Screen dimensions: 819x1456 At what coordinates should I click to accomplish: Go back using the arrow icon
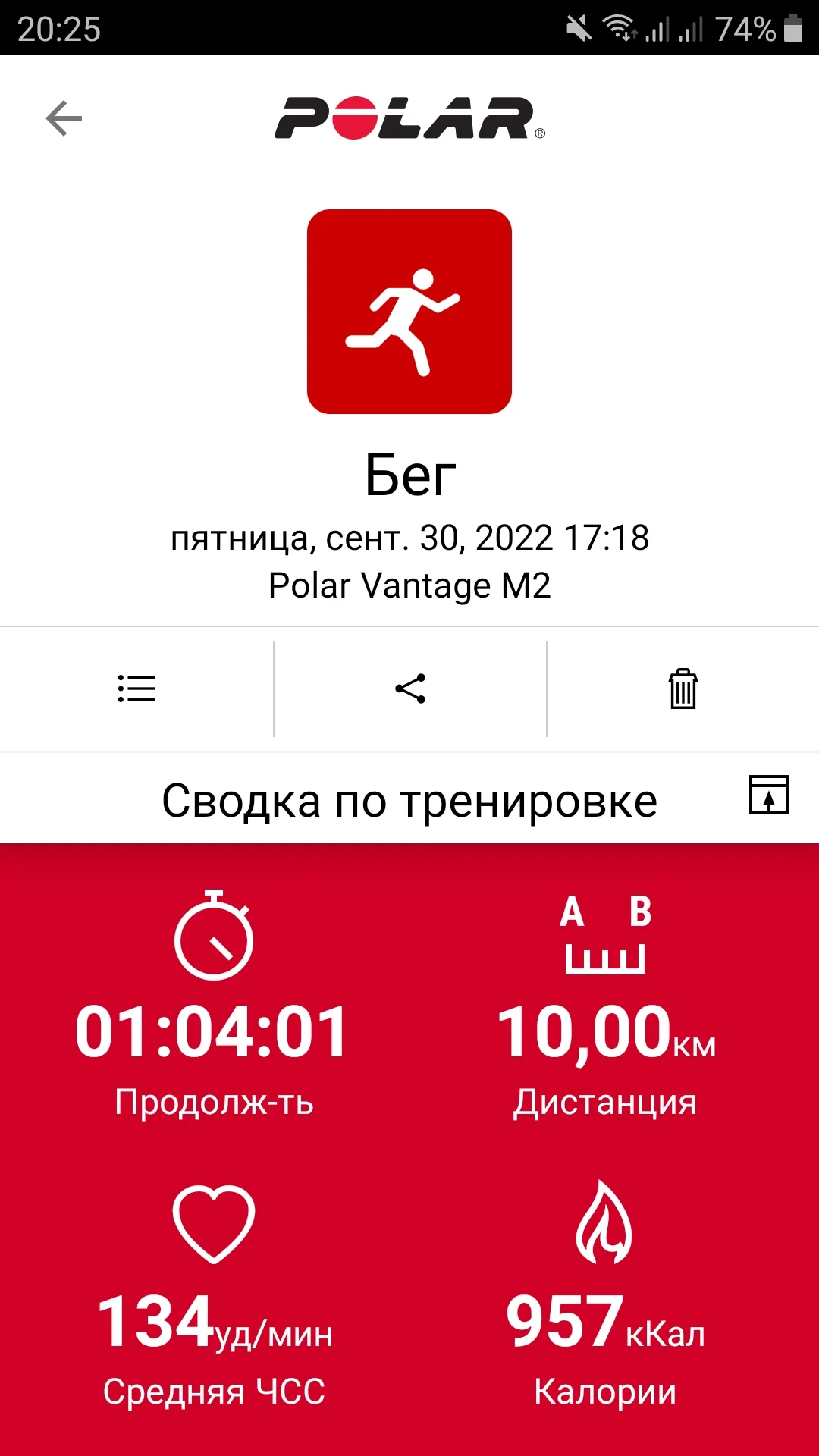pyautogui.click(x=64, y=118)
